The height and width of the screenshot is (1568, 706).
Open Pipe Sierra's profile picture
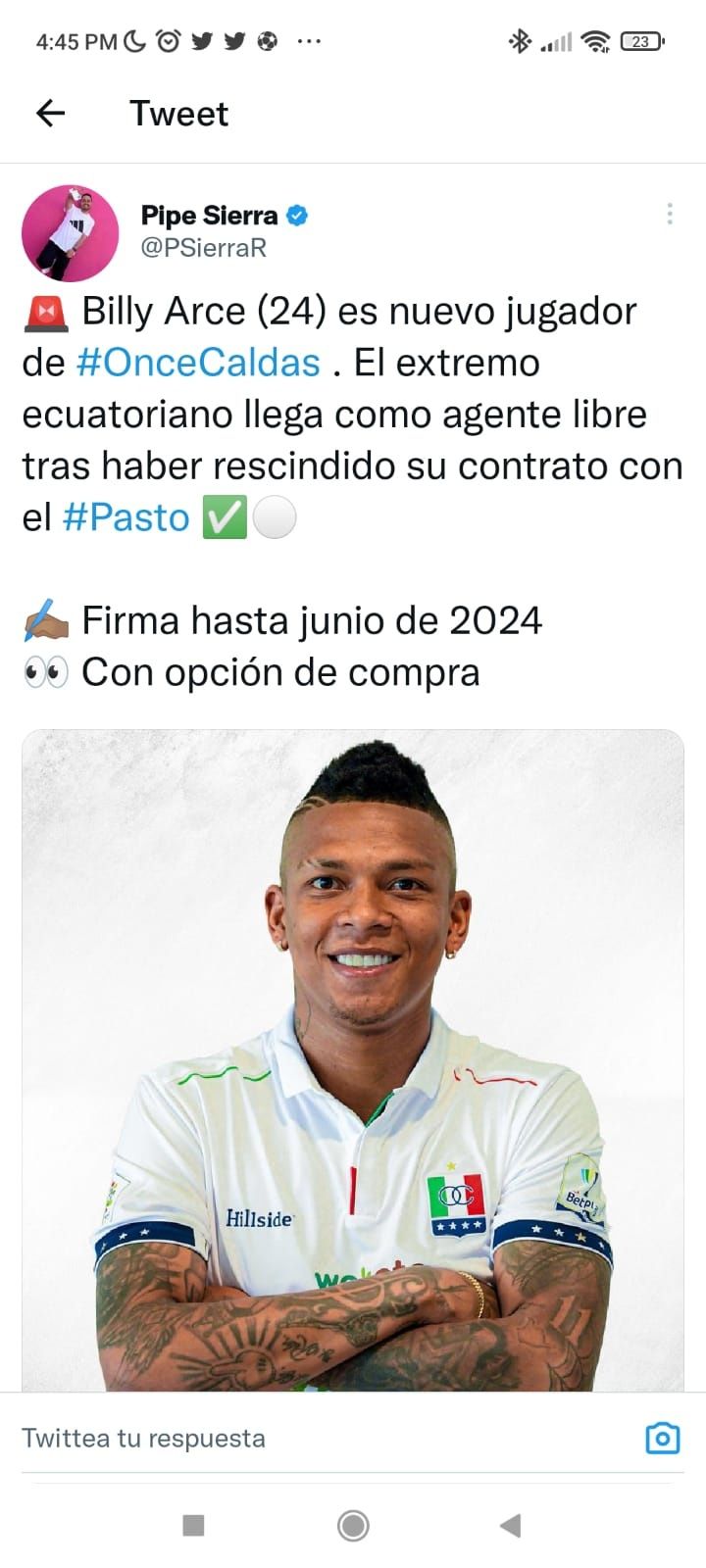click(70, 233)
